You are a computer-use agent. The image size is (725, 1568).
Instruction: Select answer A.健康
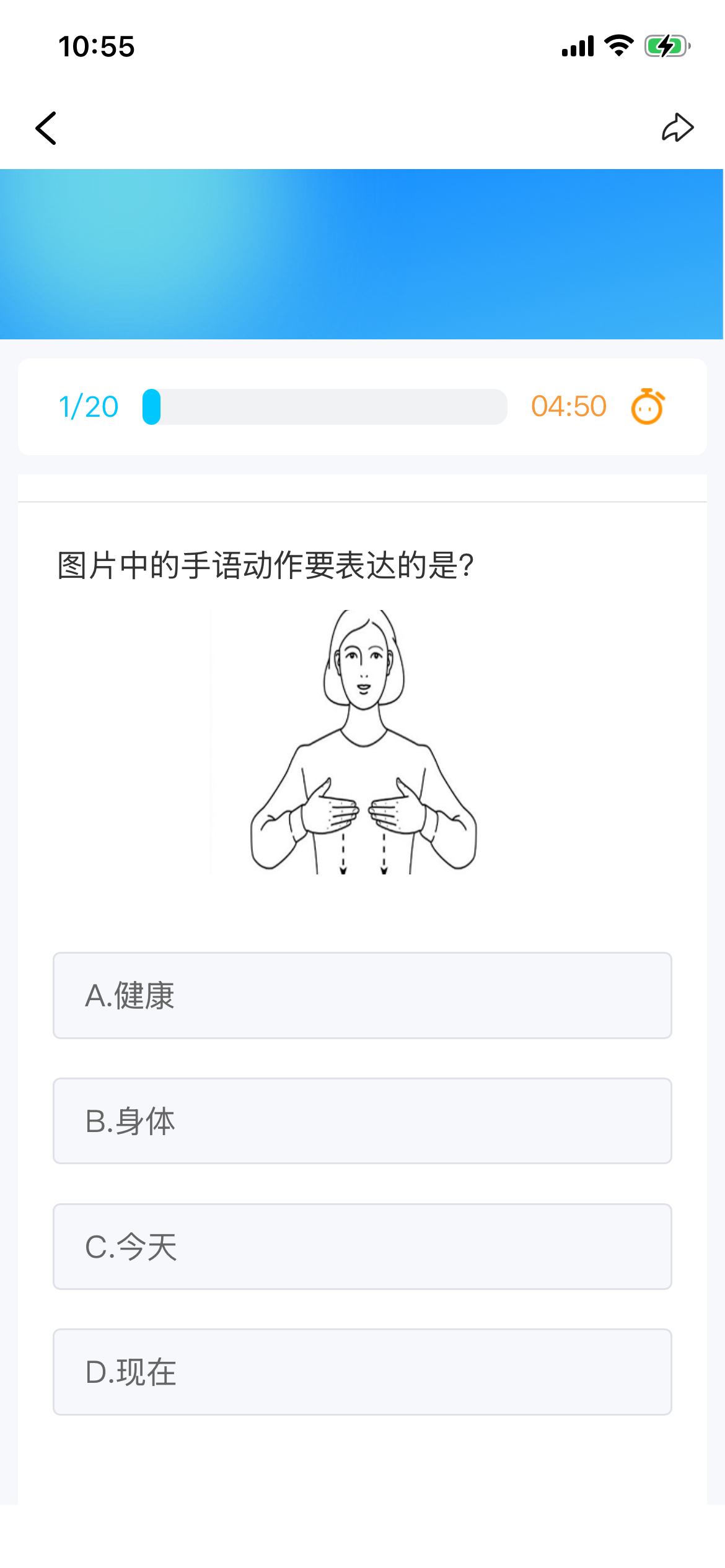[x=362, y=995]
